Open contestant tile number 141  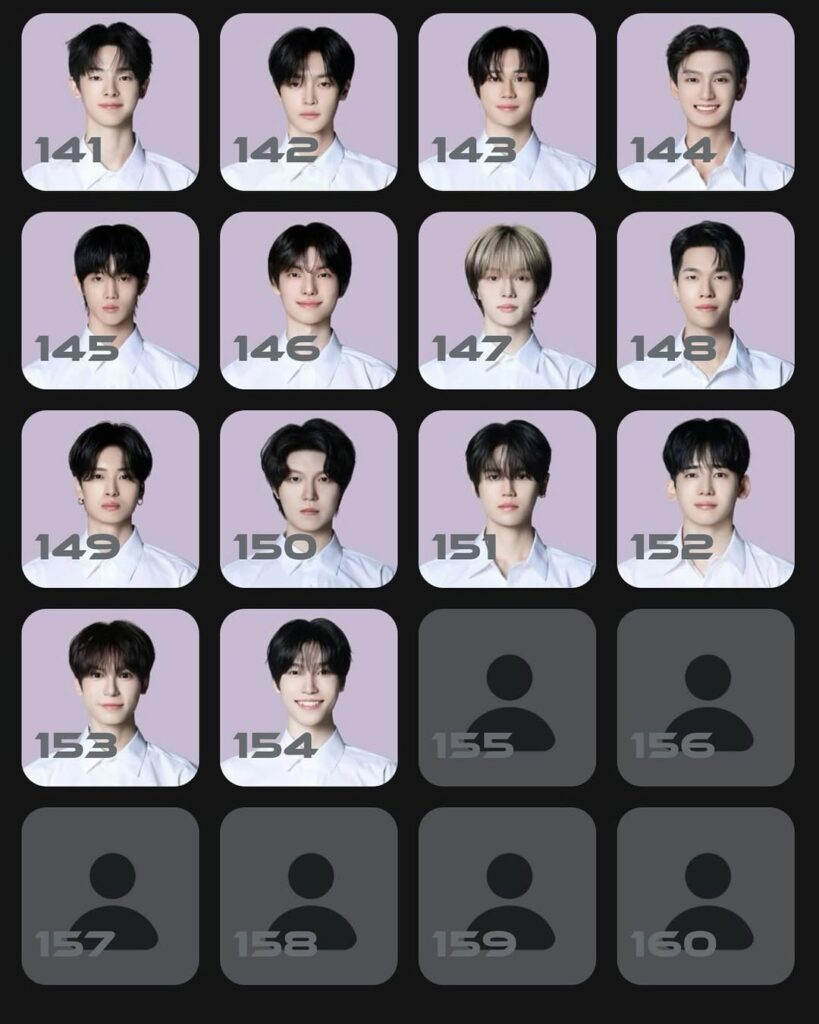point(110,101)
